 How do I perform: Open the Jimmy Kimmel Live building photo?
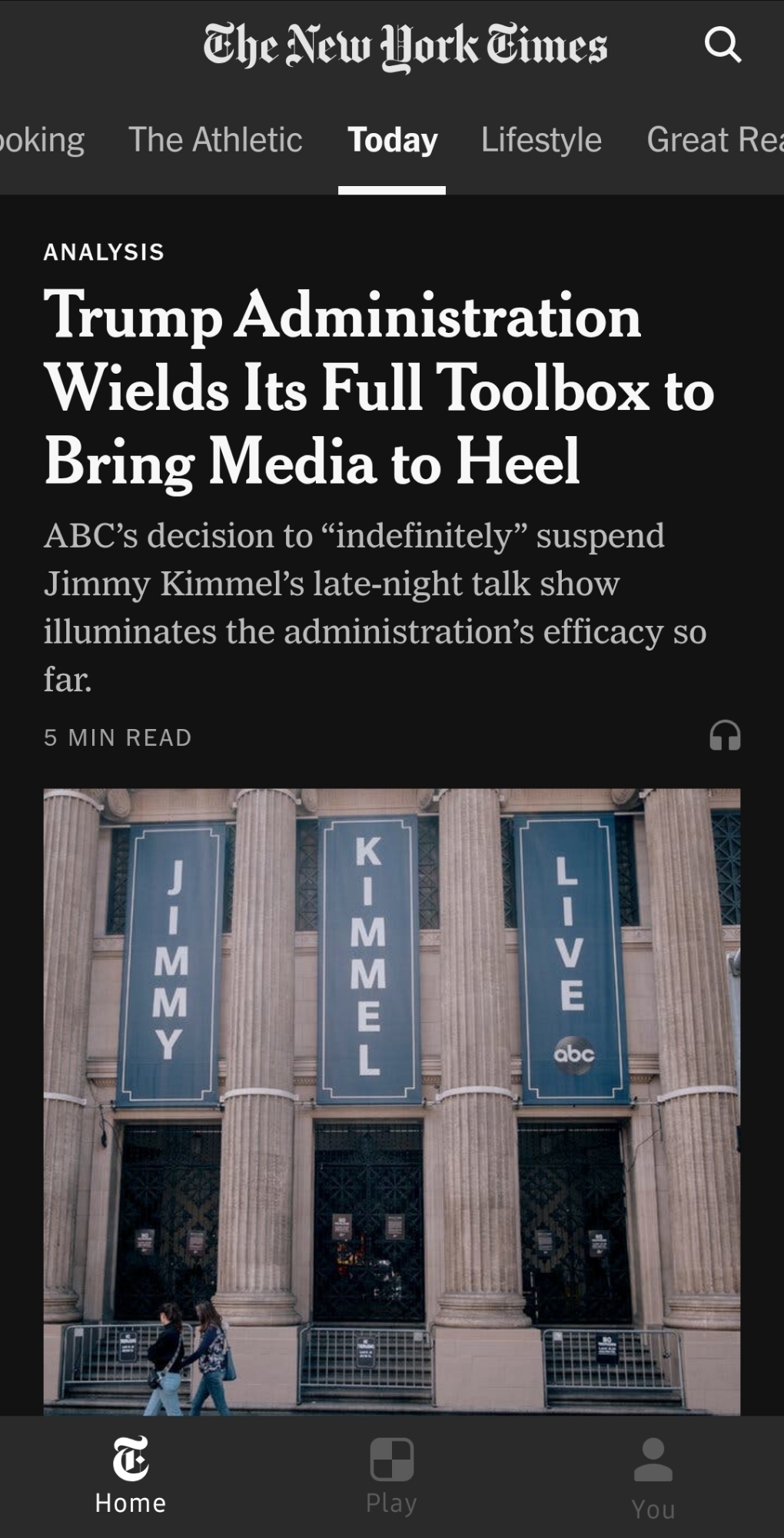tap(392, 1100)
